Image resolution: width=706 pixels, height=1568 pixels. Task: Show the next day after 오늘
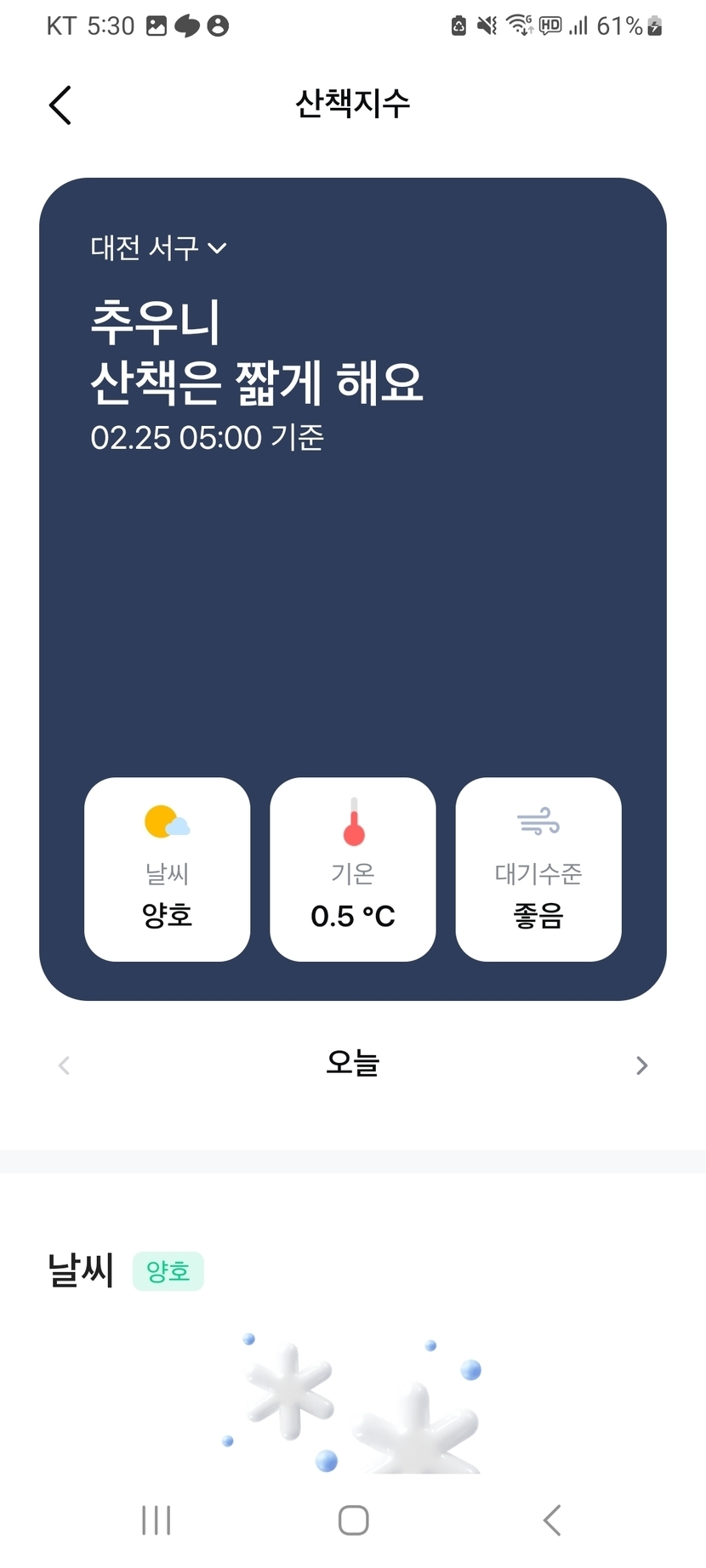click(x=641, y=1065)
